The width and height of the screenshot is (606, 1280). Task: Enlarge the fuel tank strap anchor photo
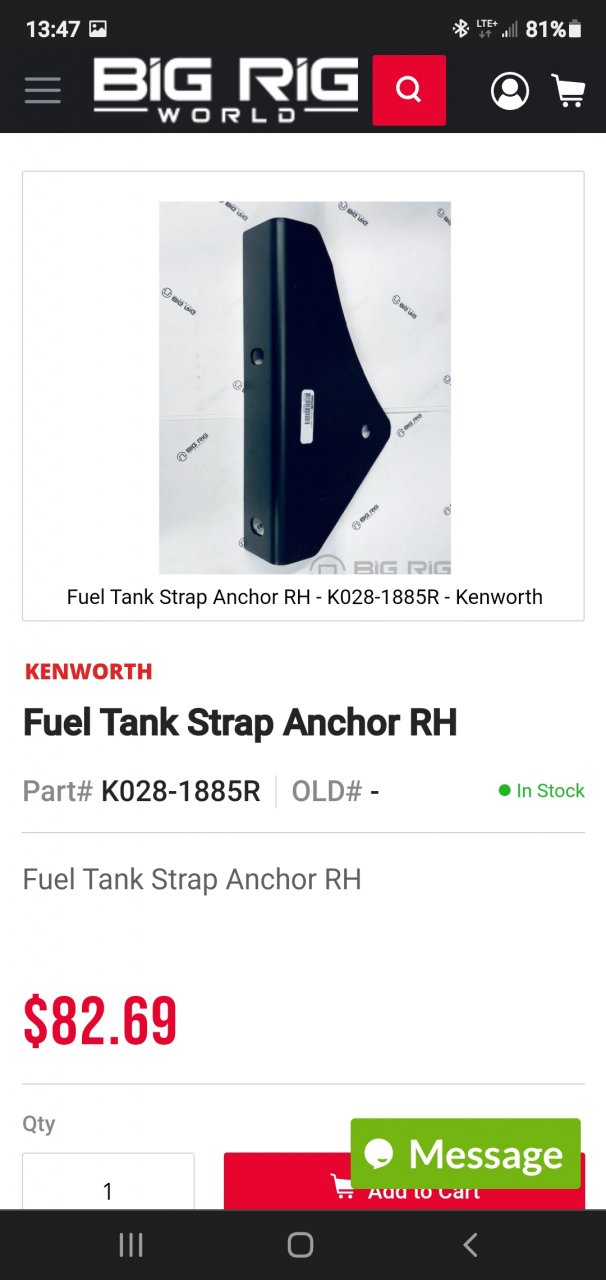[304, 387]
